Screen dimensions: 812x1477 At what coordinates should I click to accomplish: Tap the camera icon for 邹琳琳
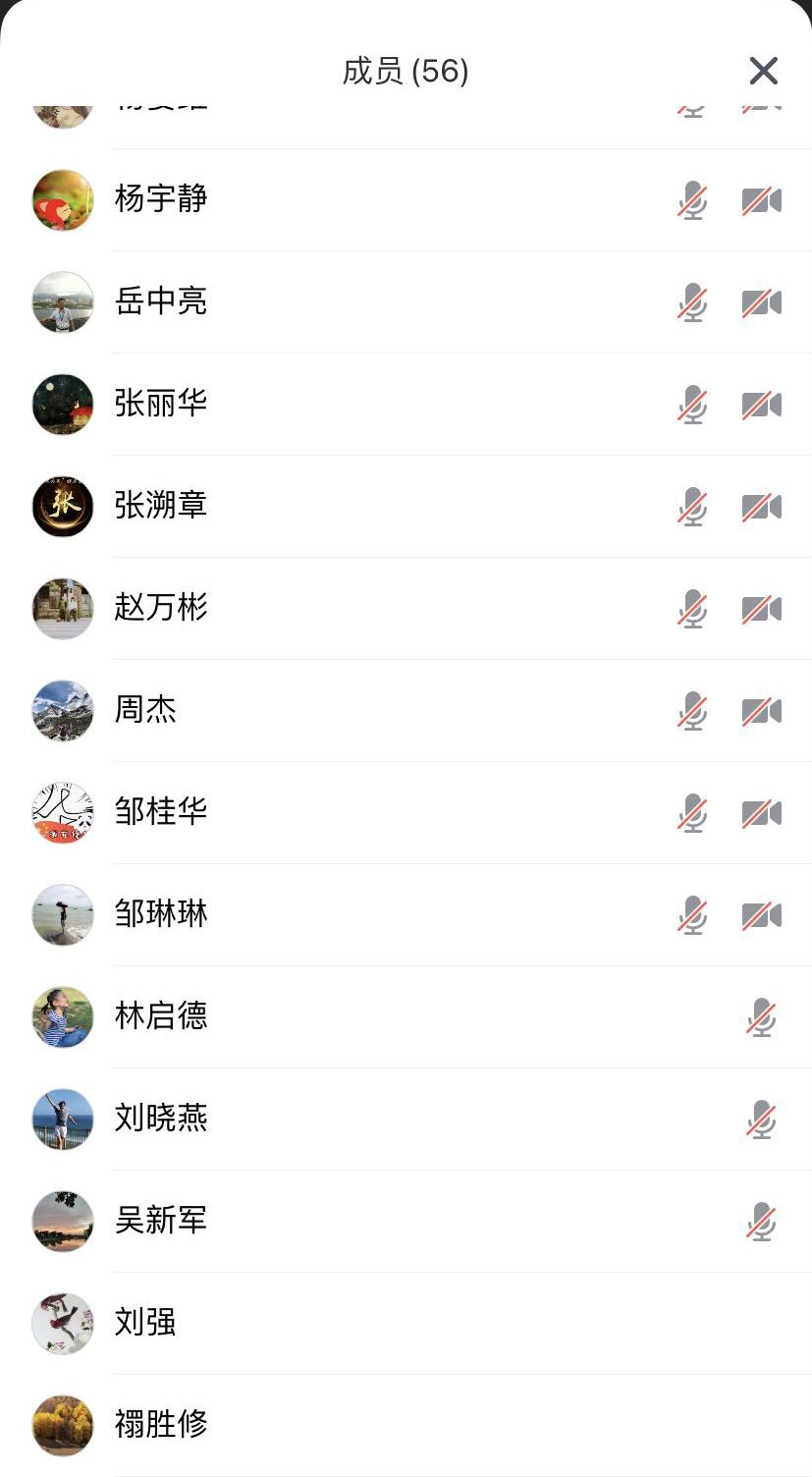761,915
